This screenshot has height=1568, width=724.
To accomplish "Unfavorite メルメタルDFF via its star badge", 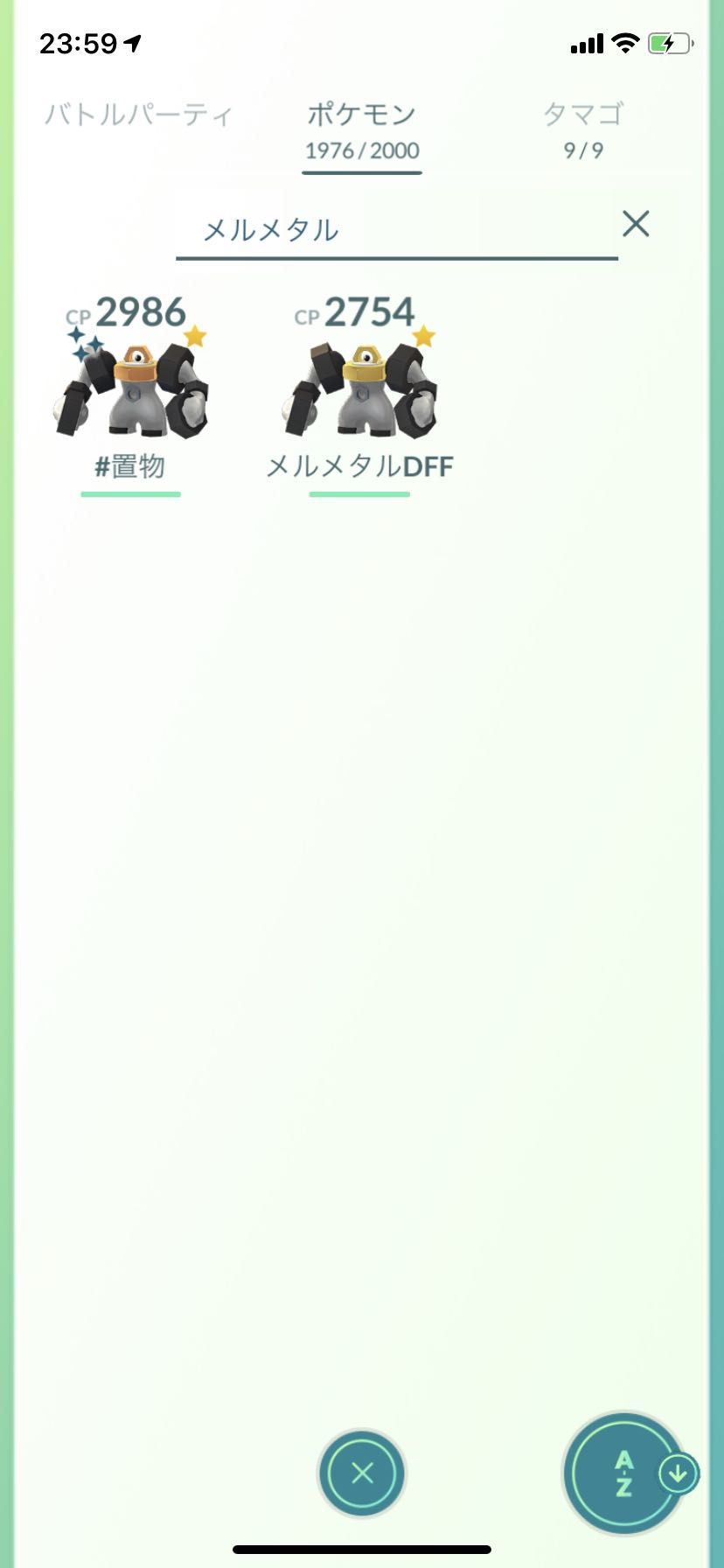I will 424,333.
